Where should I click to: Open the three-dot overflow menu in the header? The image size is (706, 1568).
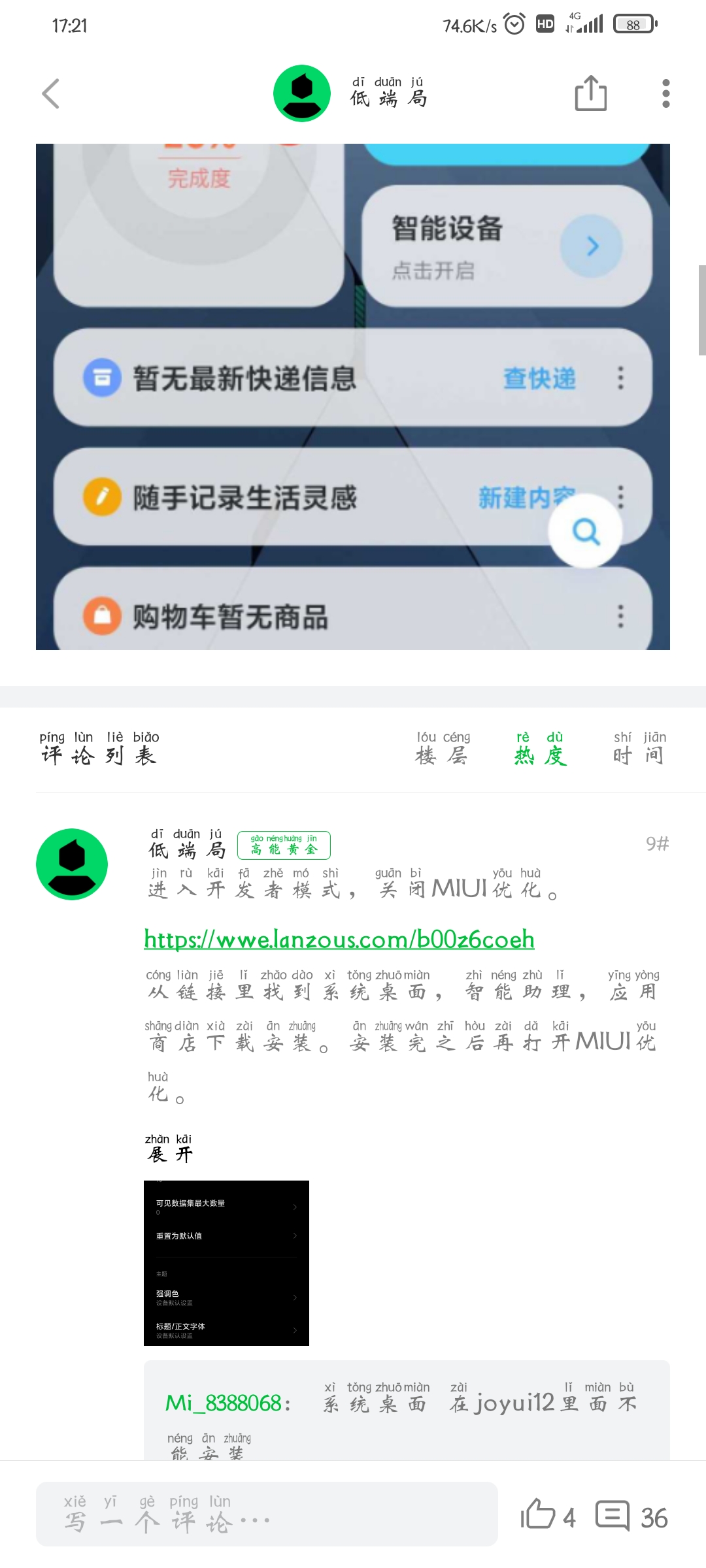coord(665,93)
